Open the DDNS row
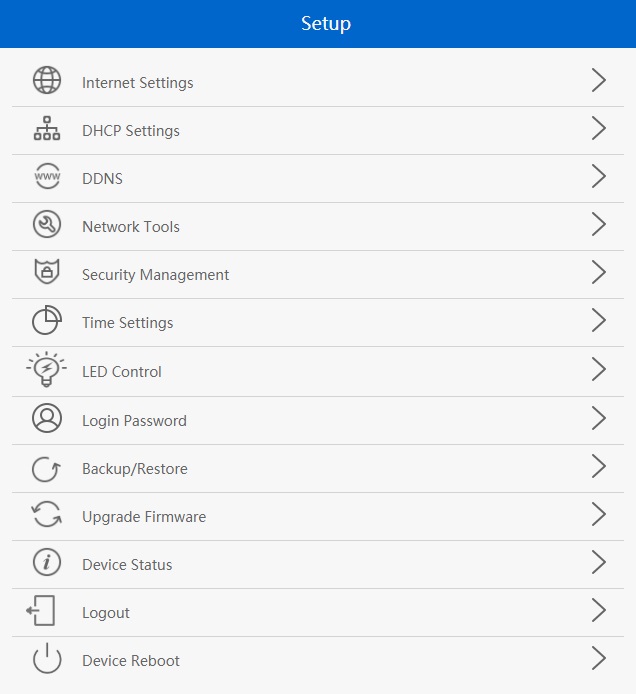The image size is (636, 694). tap(318, 179)
